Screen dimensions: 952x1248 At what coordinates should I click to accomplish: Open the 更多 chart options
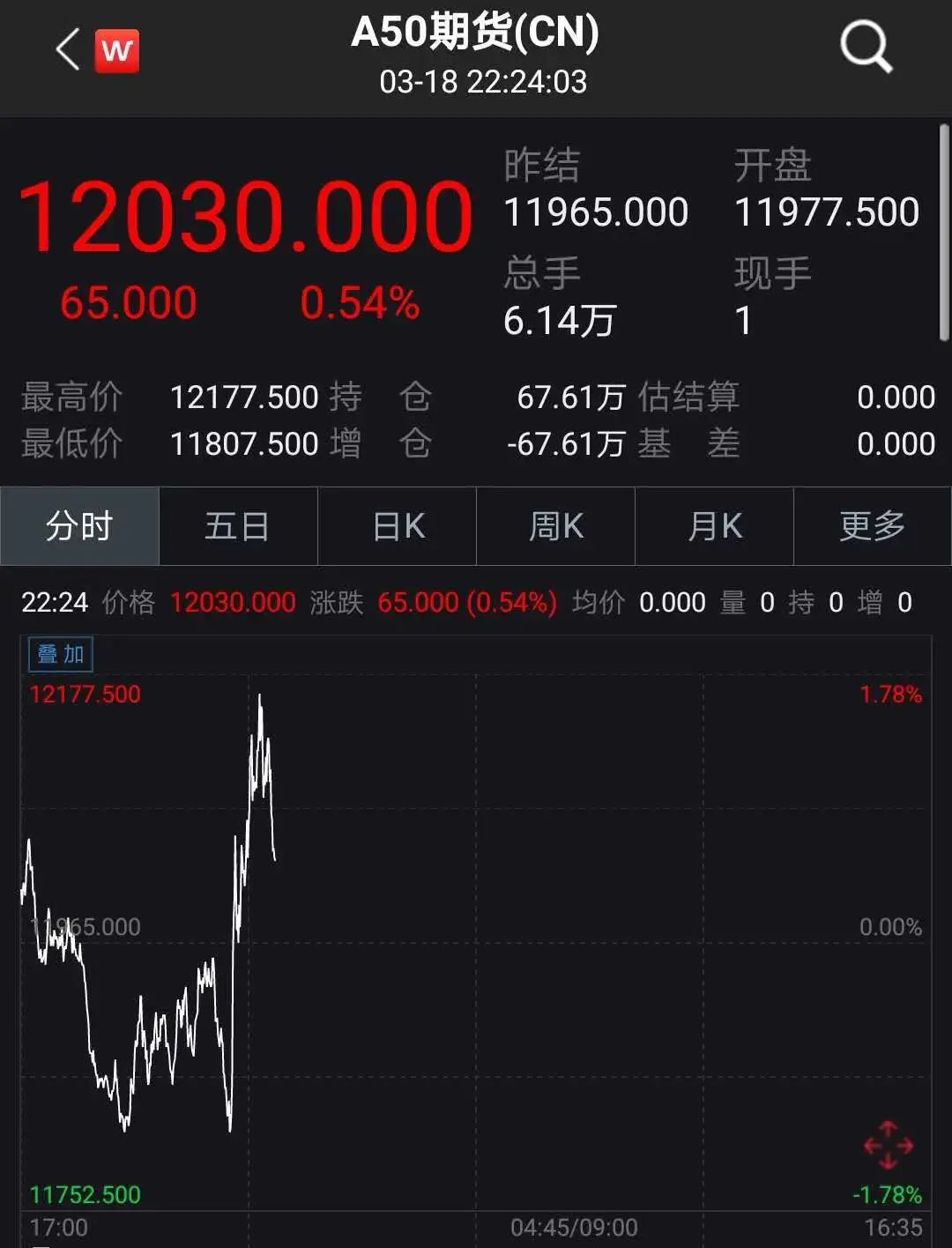pos(872,526)
